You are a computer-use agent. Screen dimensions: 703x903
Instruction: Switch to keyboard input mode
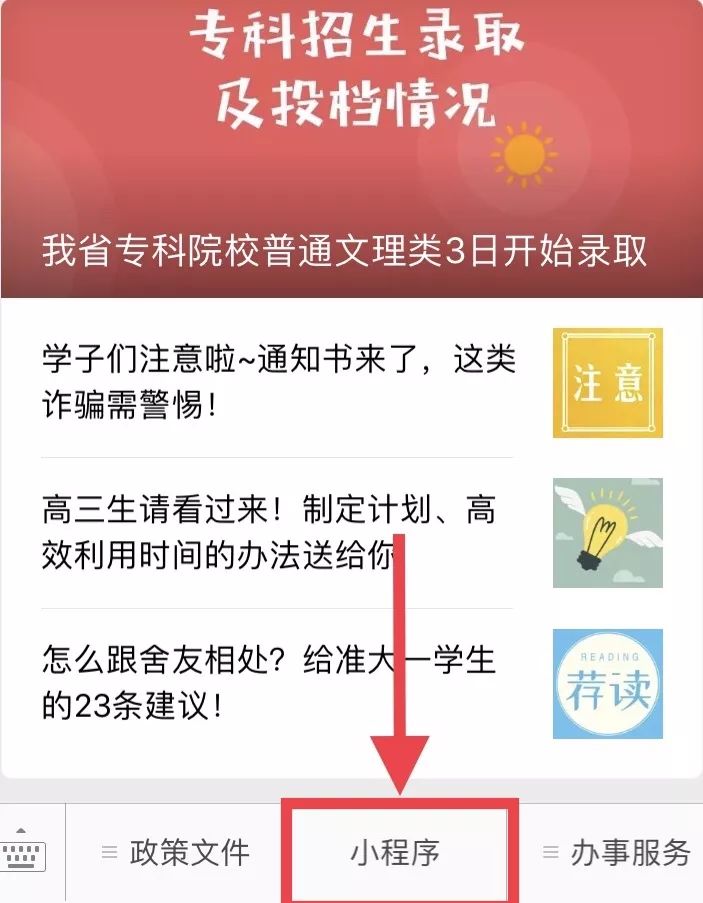(23, 853)
